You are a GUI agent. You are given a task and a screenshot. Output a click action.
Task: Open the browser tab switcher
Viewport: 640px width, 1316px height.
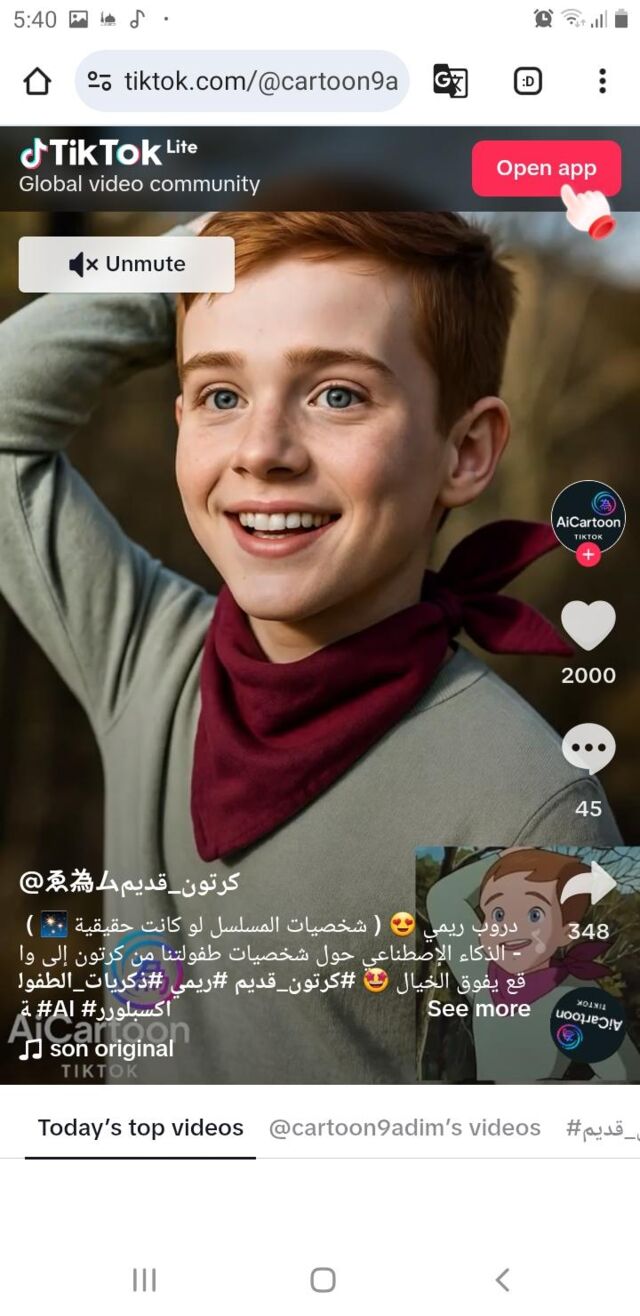527,81
